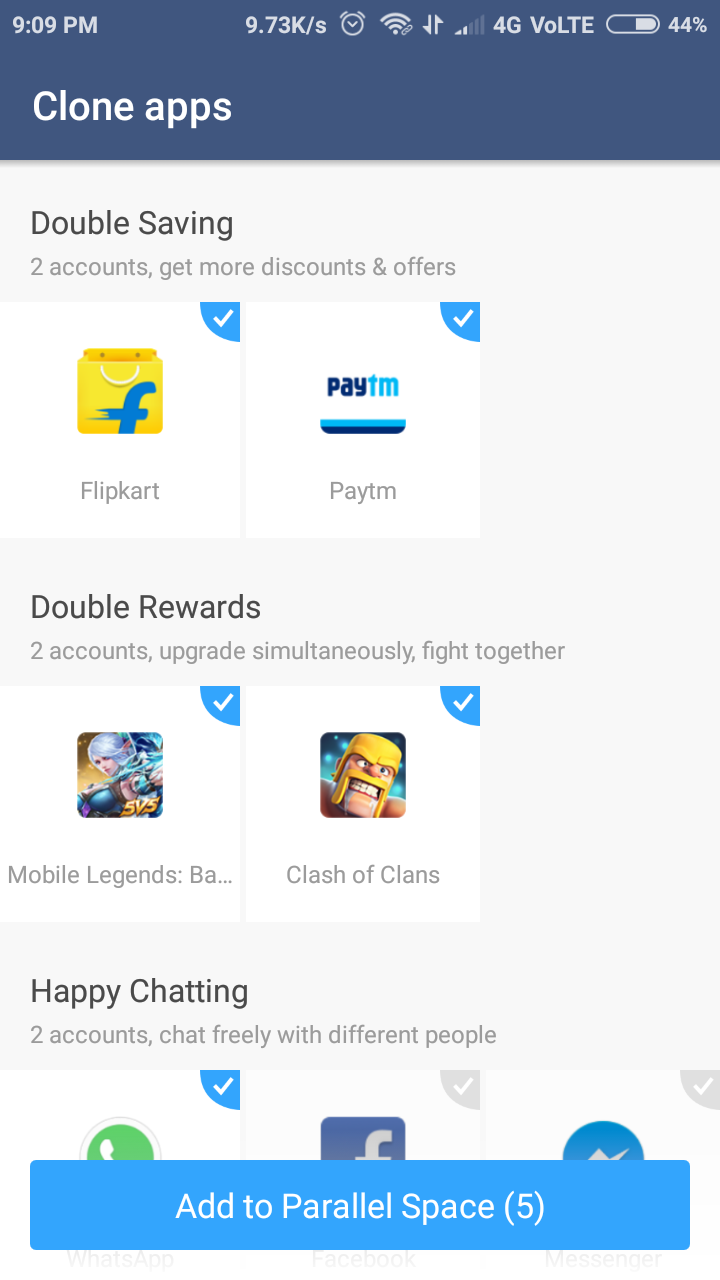Tap Add to Parallel Space button
Image resolution: width=720 pixels, height=1280 pixels.
(x=360, y=1205)
